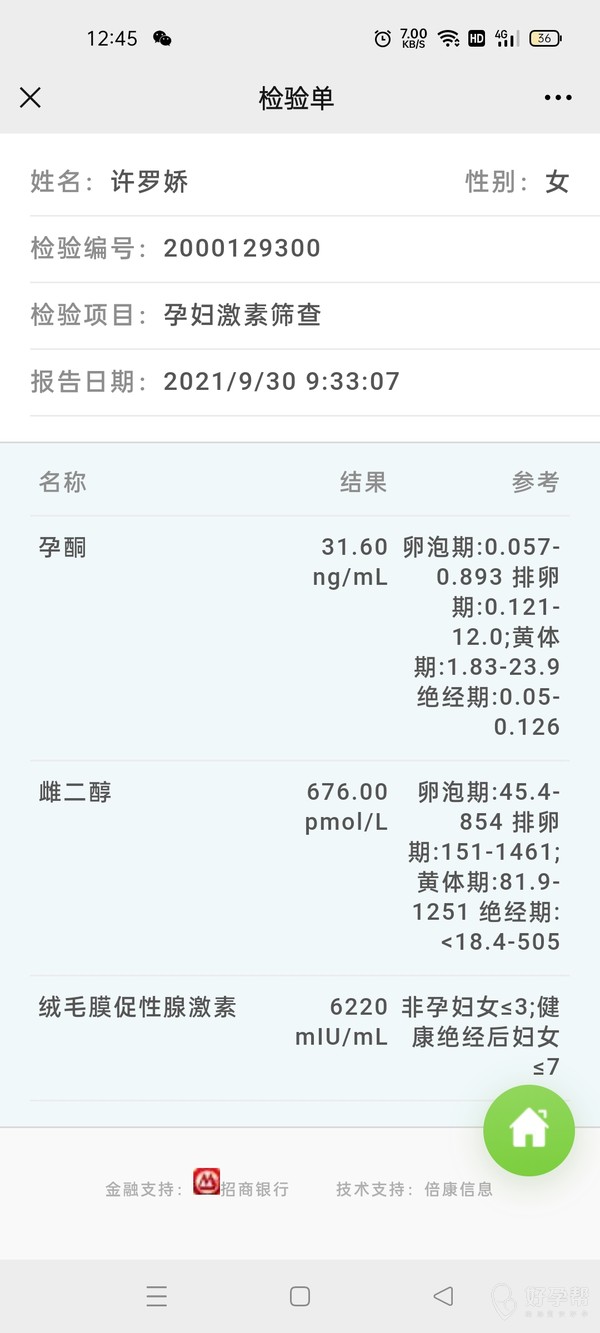Tap the green home floating button

pyautogui.click(x=529, y=1130)
